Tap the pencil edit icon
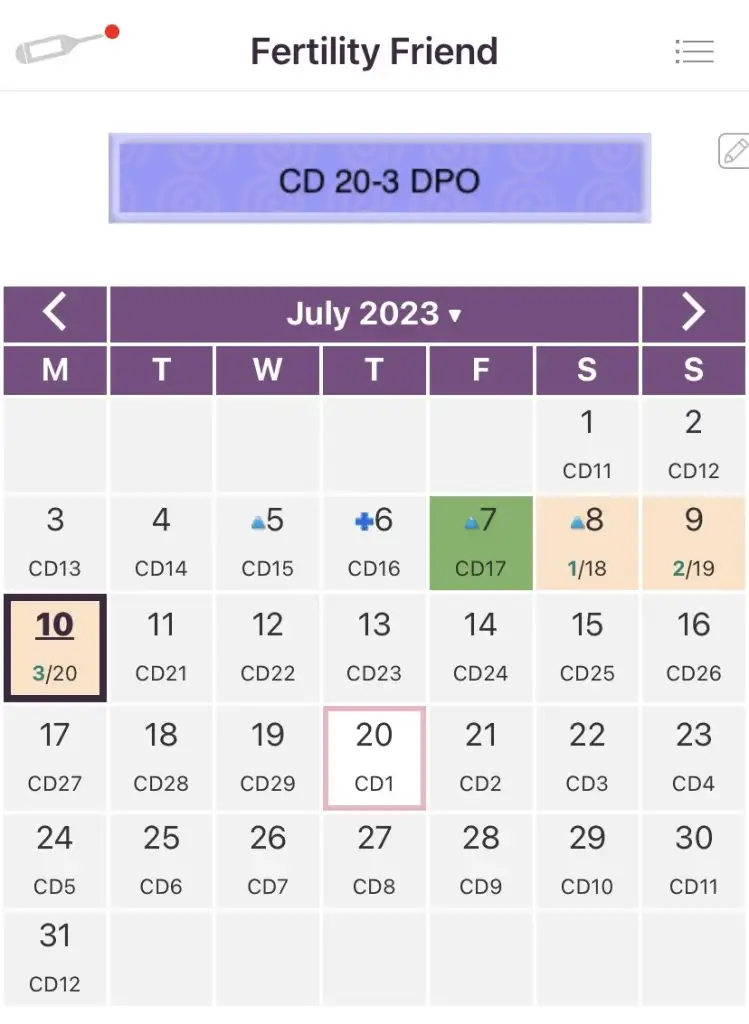Viewport: 749px width, 1024px height. [x=734, y=152]
